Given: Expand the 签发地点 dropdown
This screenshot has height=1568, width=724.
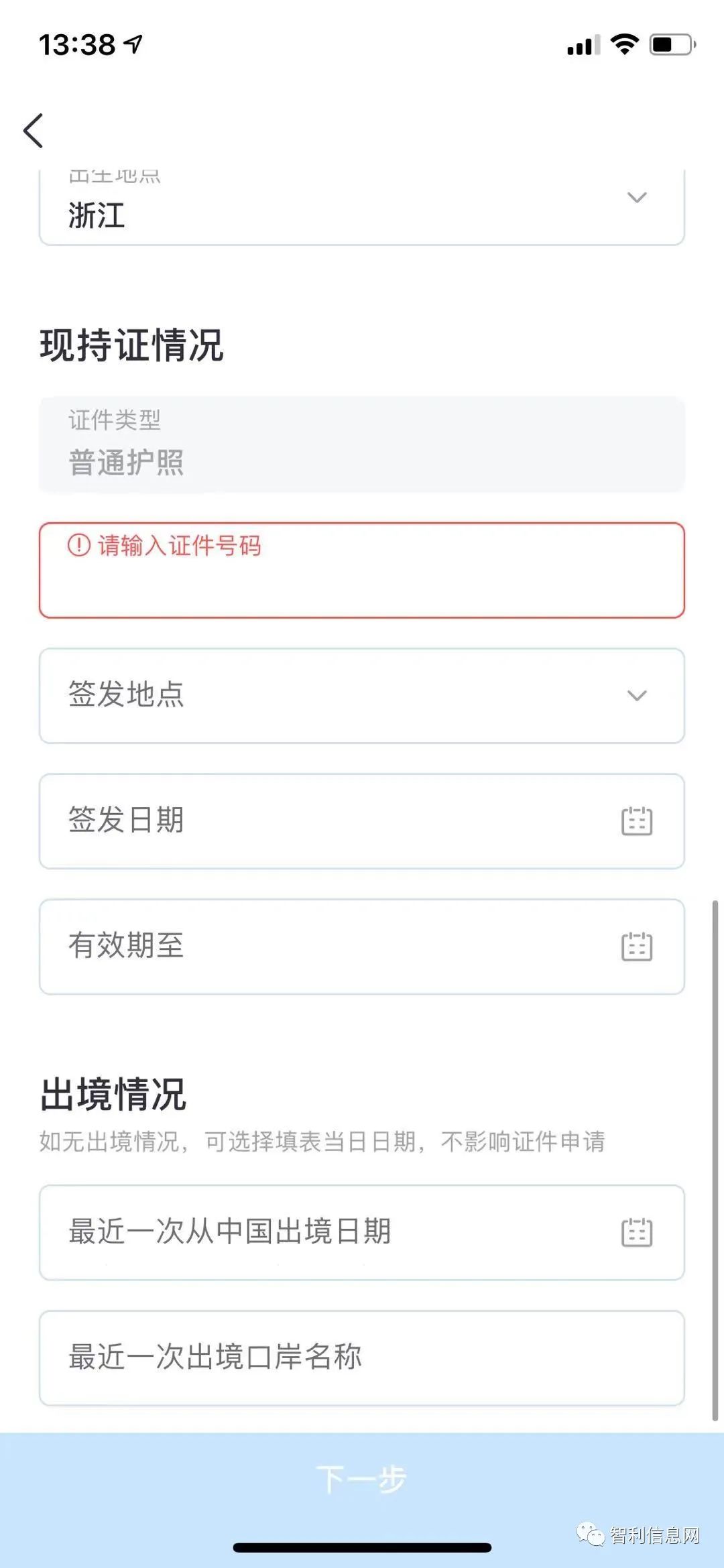Looking at the screenshot, I should (x=362, y=695).
